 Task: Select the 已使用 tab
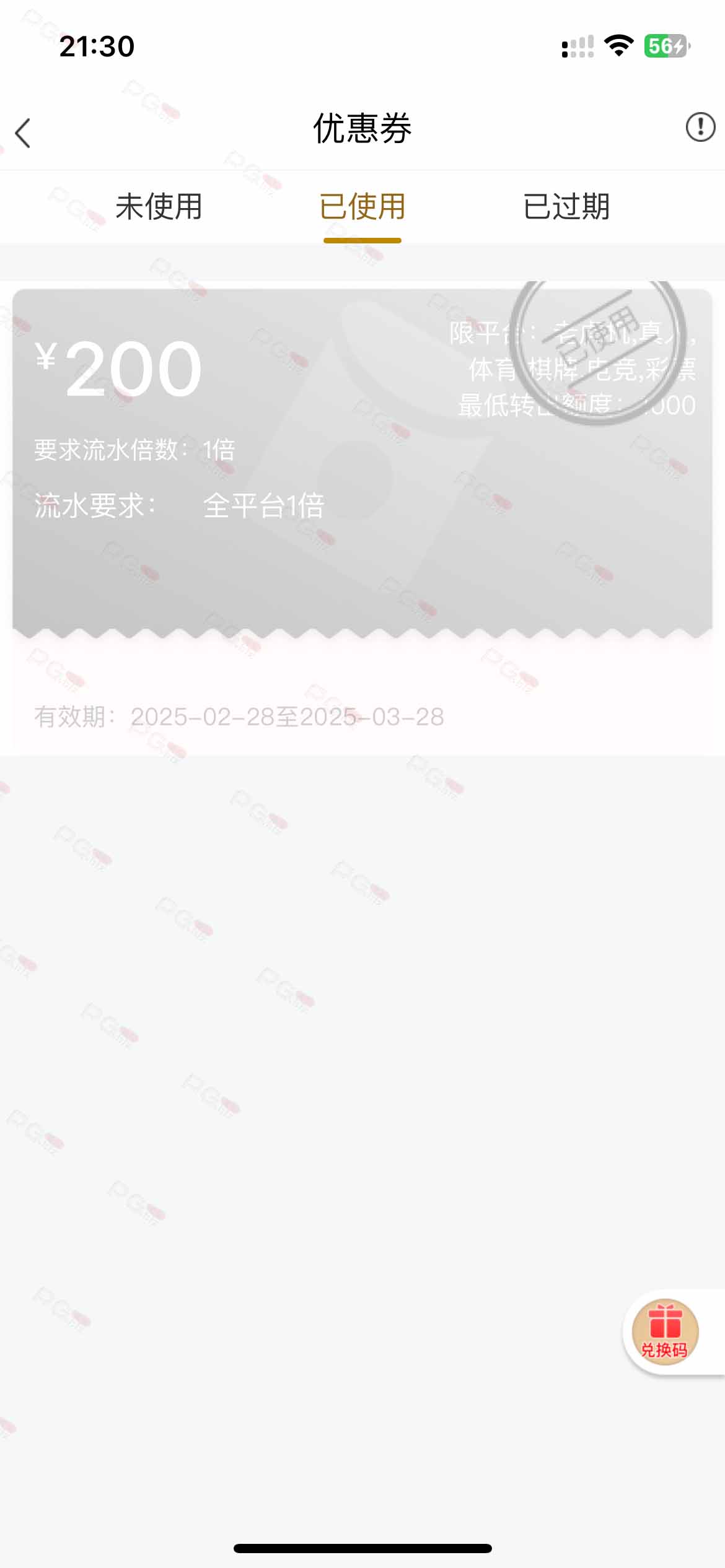click(x=362, y=206)
